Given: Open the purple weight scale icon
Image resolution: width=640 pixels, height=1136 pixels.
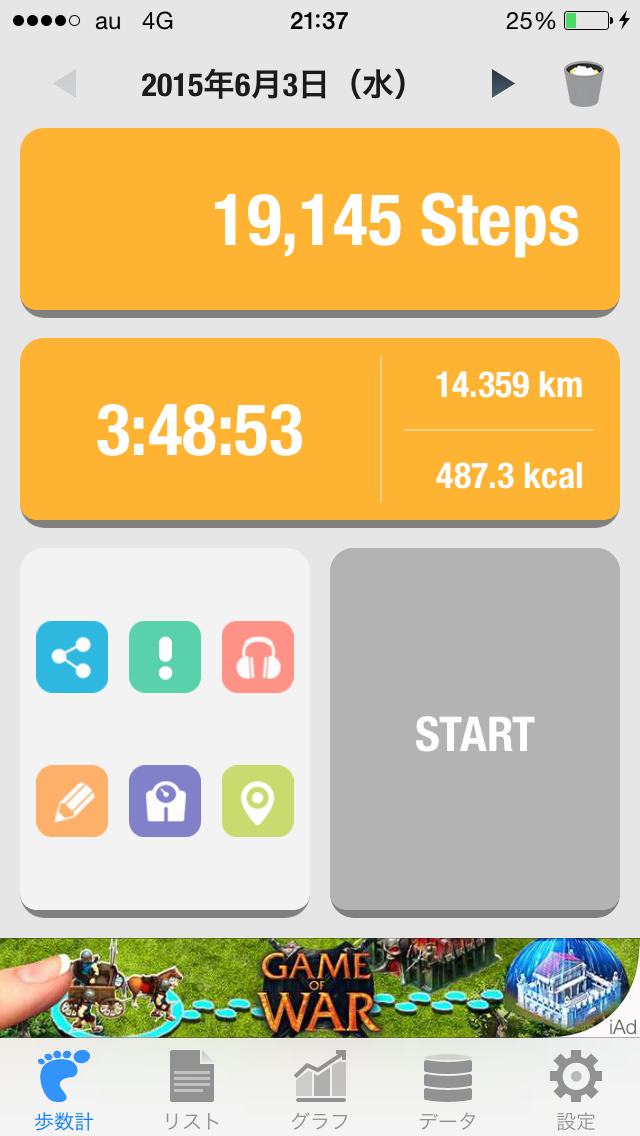Looking at the screenshot, I should [x=165, y=801].
